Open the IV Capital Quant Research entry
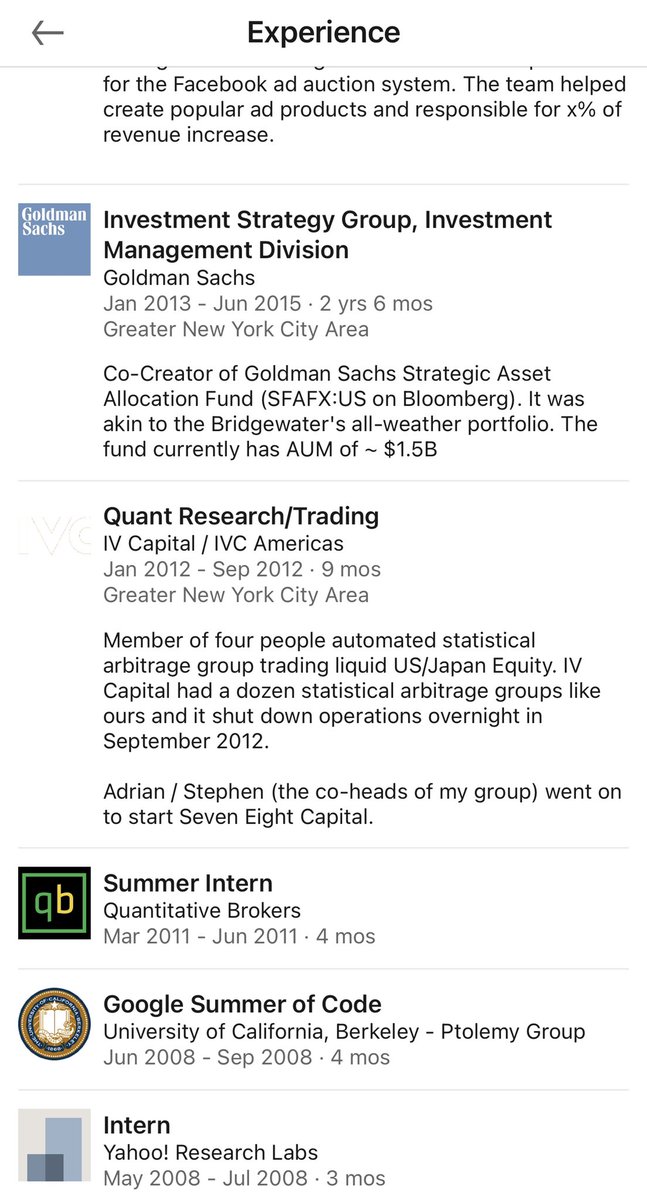647x1200 pixels. 241,517
